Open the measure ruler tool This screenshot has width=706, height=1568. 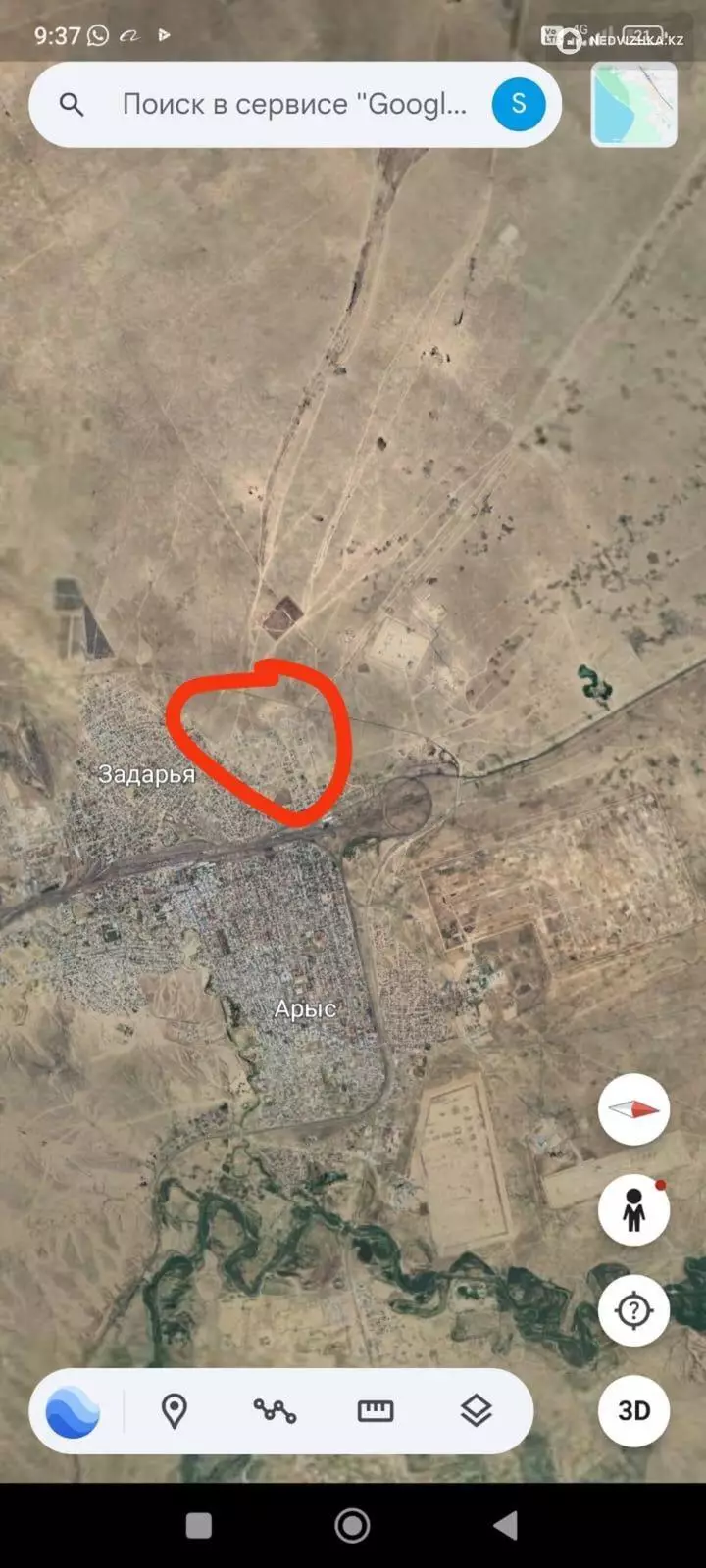coord(376,1411)
